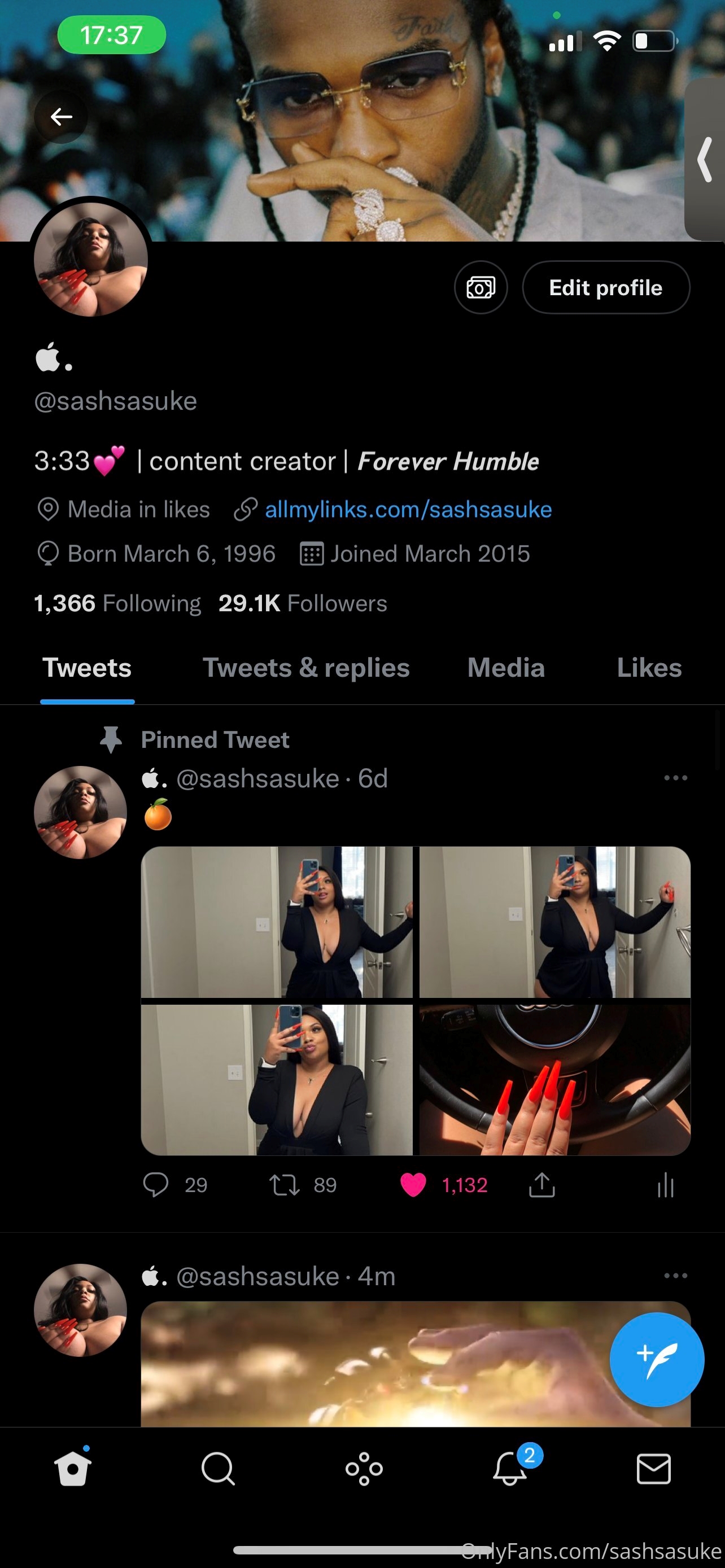This screenshot has width=725, height=1568.
Task: Compose a new tweet
Action: click(657, 1359)
